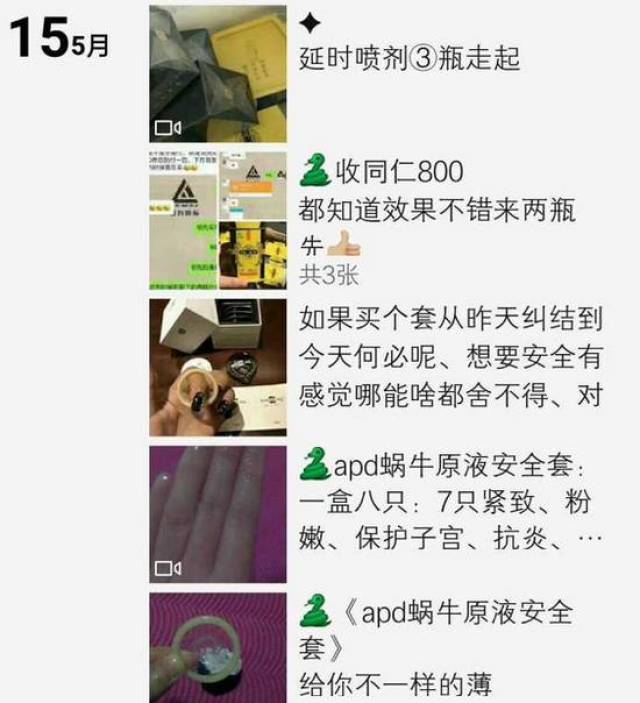Play the apd蜗牛原液安全套 一盒八只 video

click(x=218, y=514)
